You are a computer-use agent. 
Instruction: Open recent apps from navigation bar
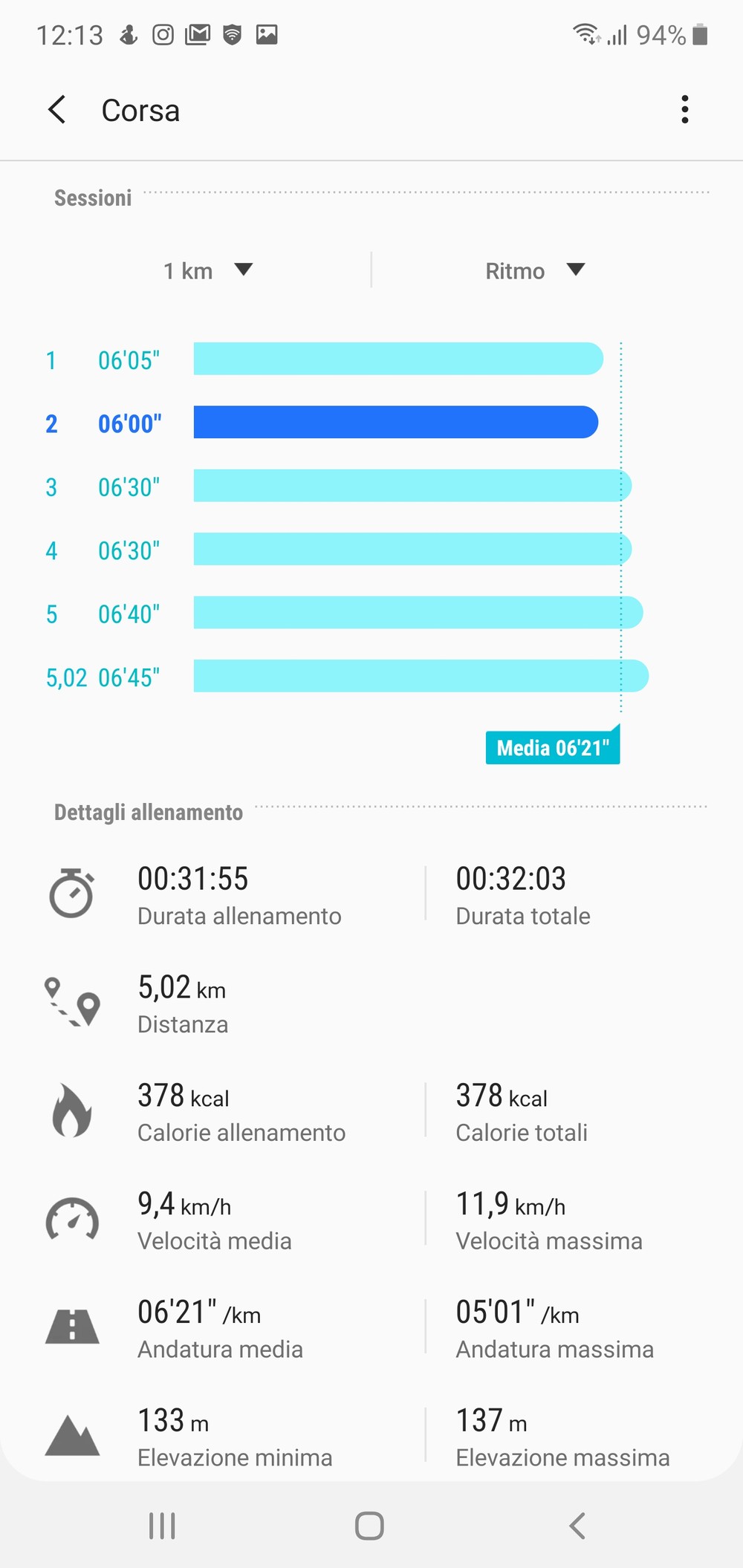coord(162,1526)
